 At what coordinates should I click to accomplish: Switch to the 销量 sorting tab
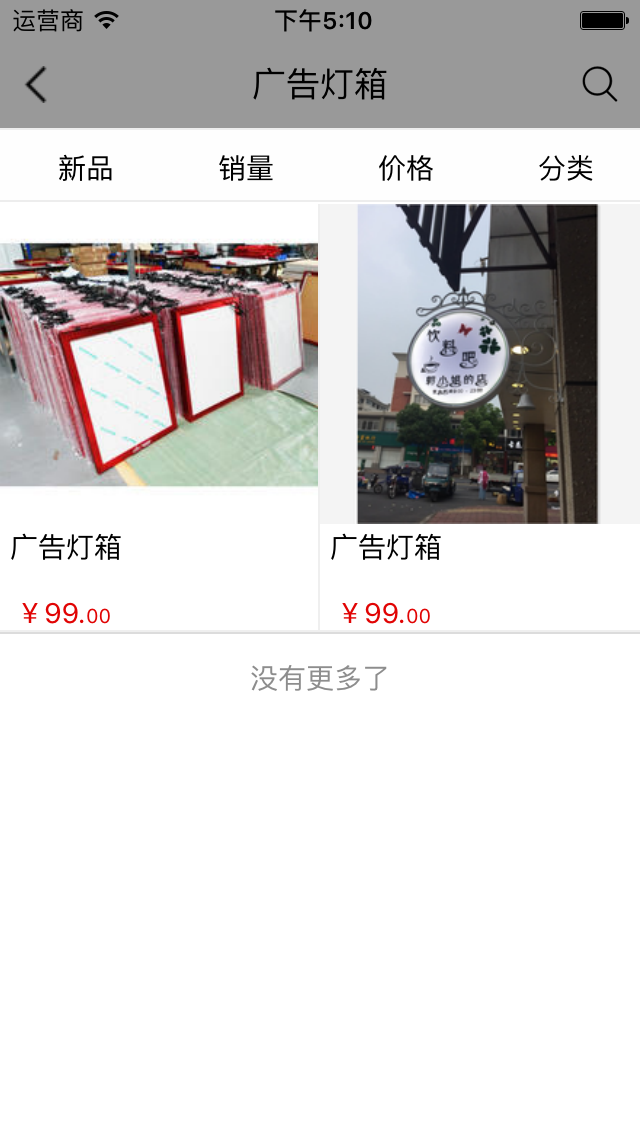click(246, 168)
